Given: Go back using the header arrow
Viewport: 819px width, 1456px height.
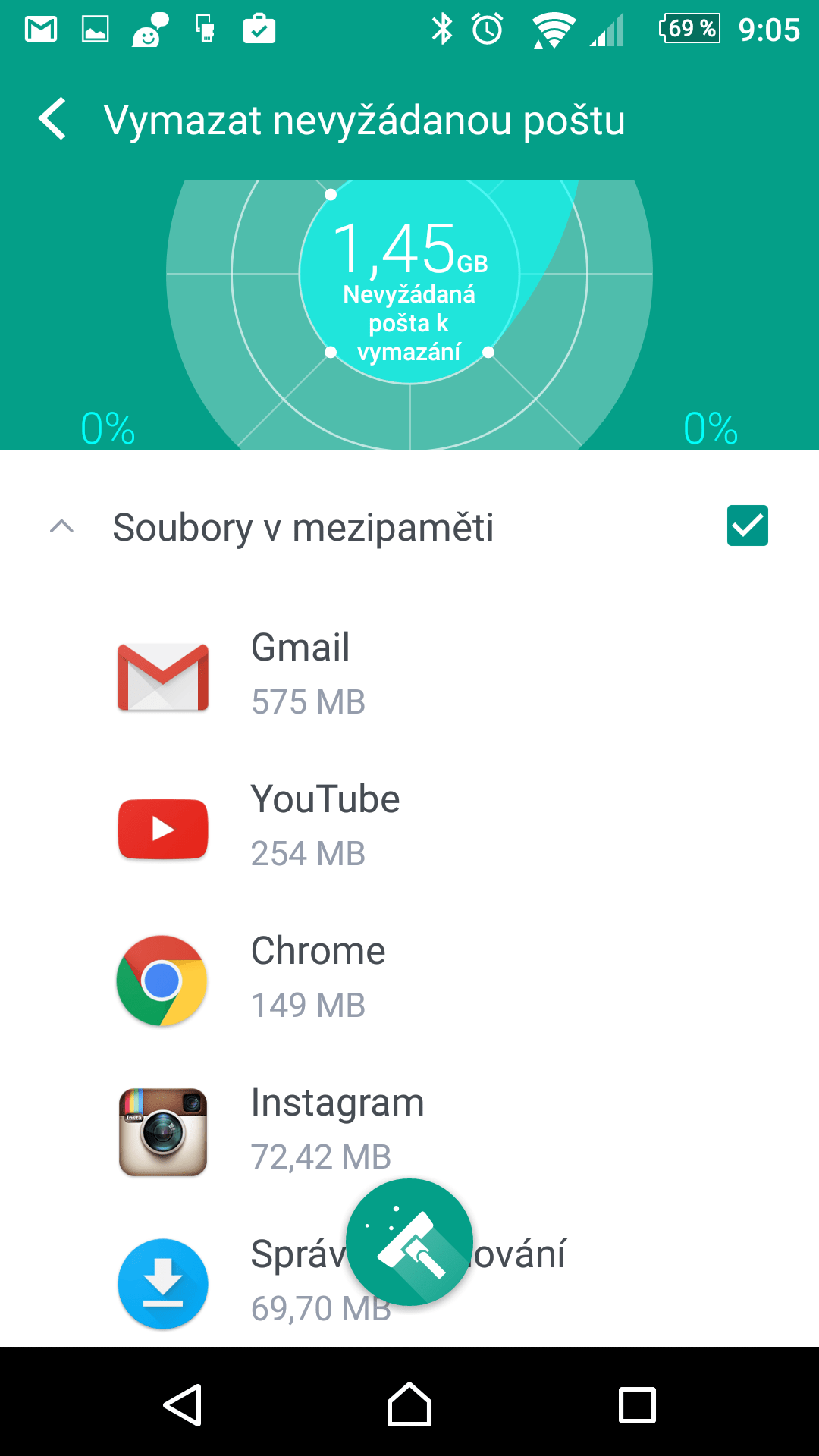Looking at the screenshot, I should [x=52, y=120].
